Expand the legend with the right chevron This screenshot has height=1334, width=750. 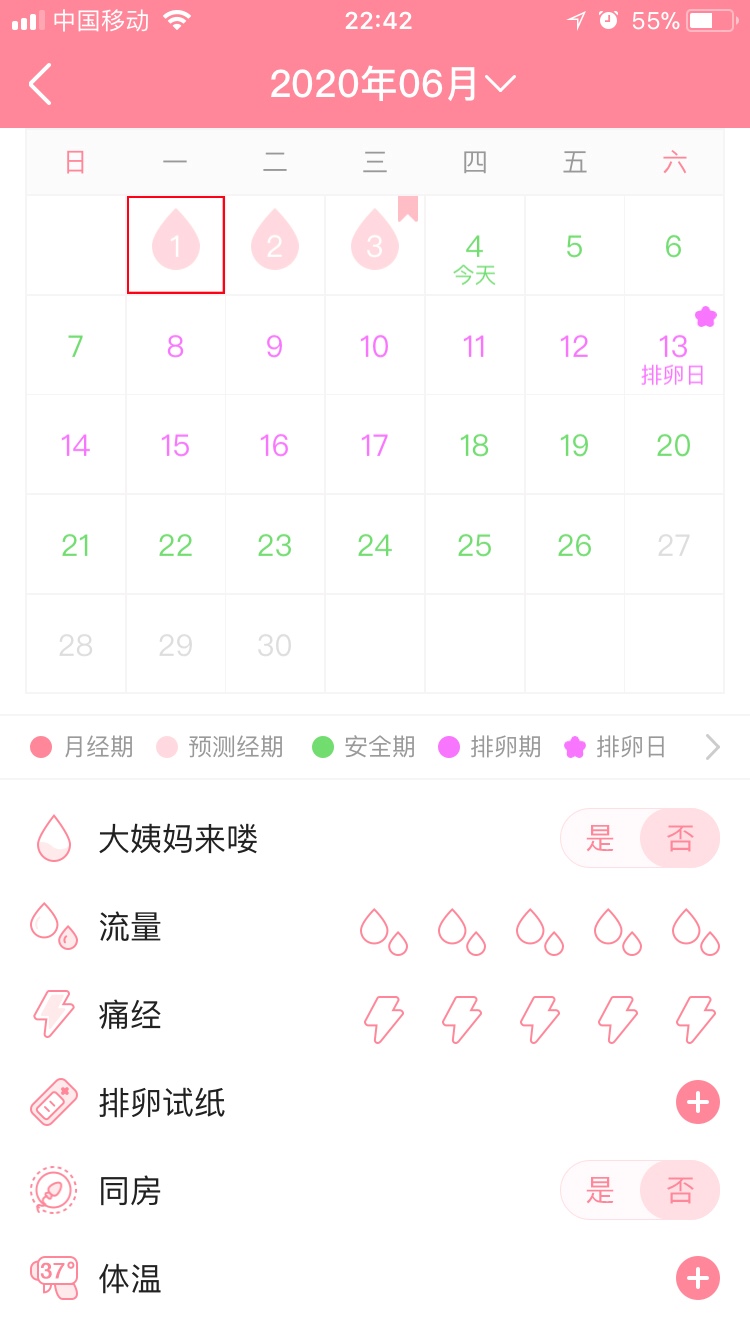pos(712,747)
